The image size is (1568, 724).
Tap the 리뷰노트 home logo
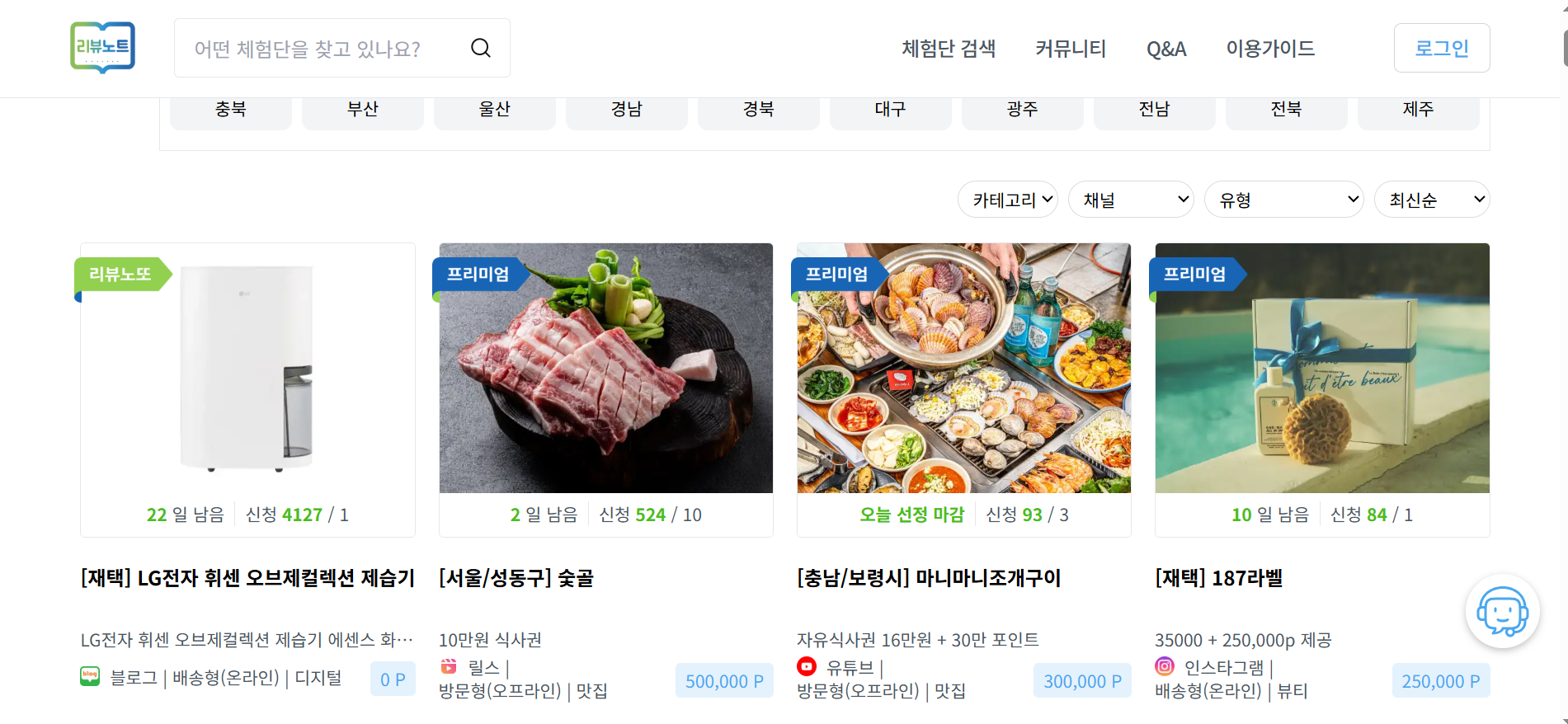pyautogui.click(x=102, y=48)
